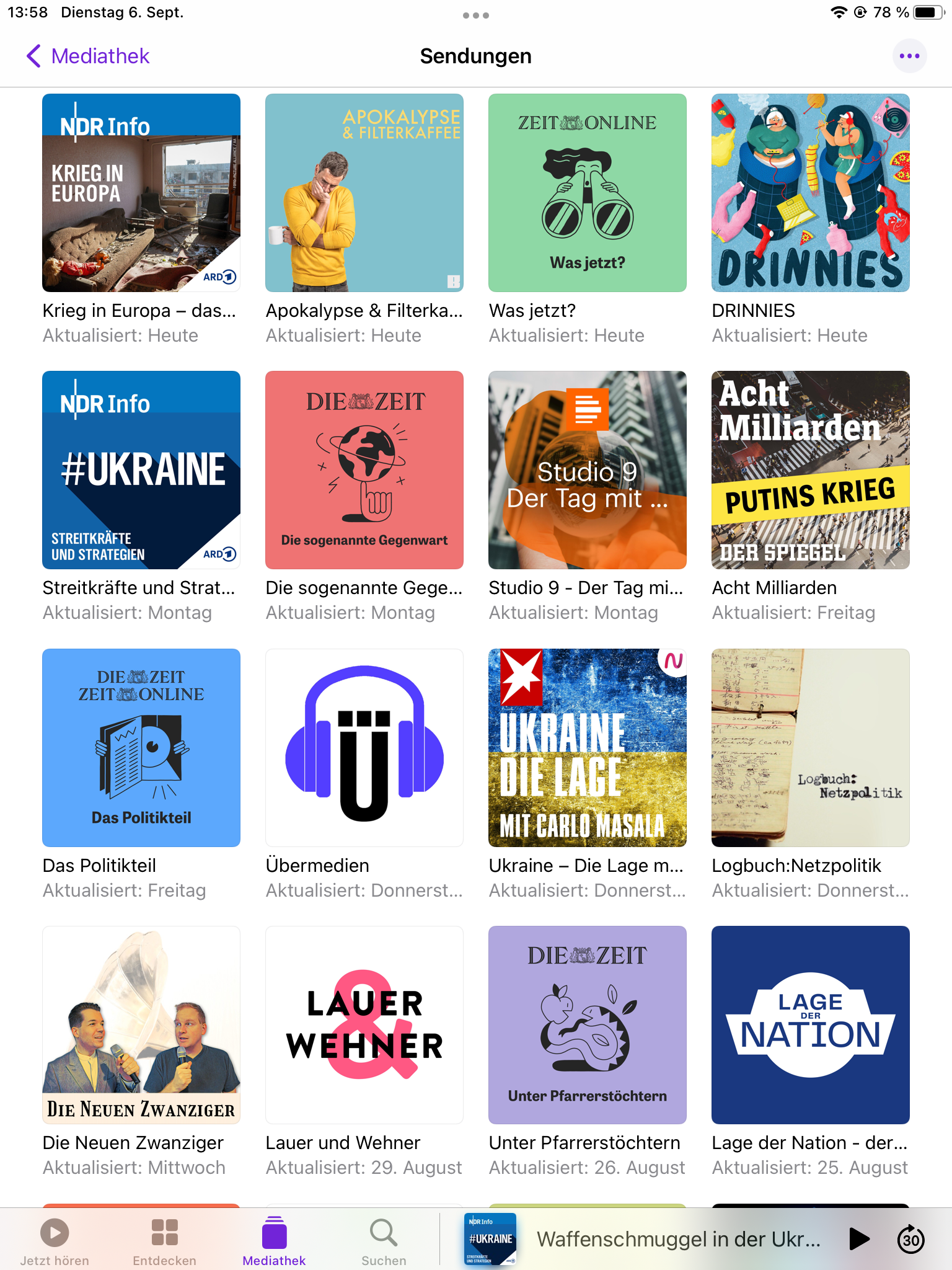Image resolution: width=952 pixels, height=1270 pixels.
Task: Skip forward 30 seconds
Action: coord(910,1239)
